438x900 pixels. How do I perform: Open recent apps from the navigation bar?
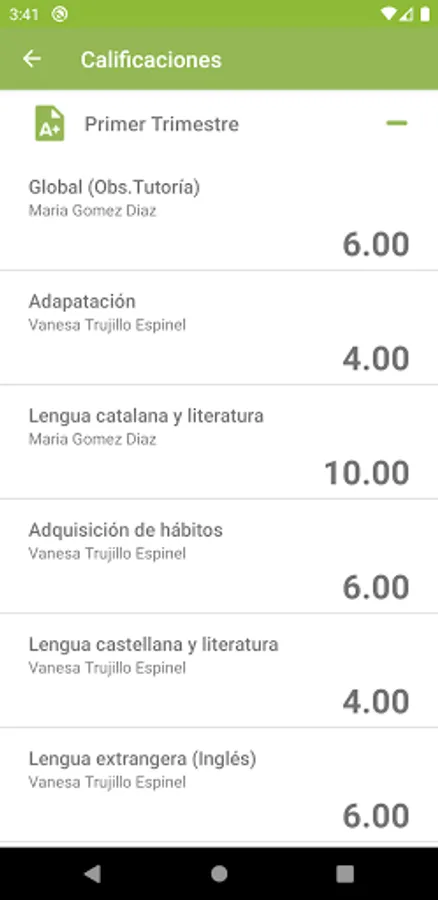click(344, 874)
